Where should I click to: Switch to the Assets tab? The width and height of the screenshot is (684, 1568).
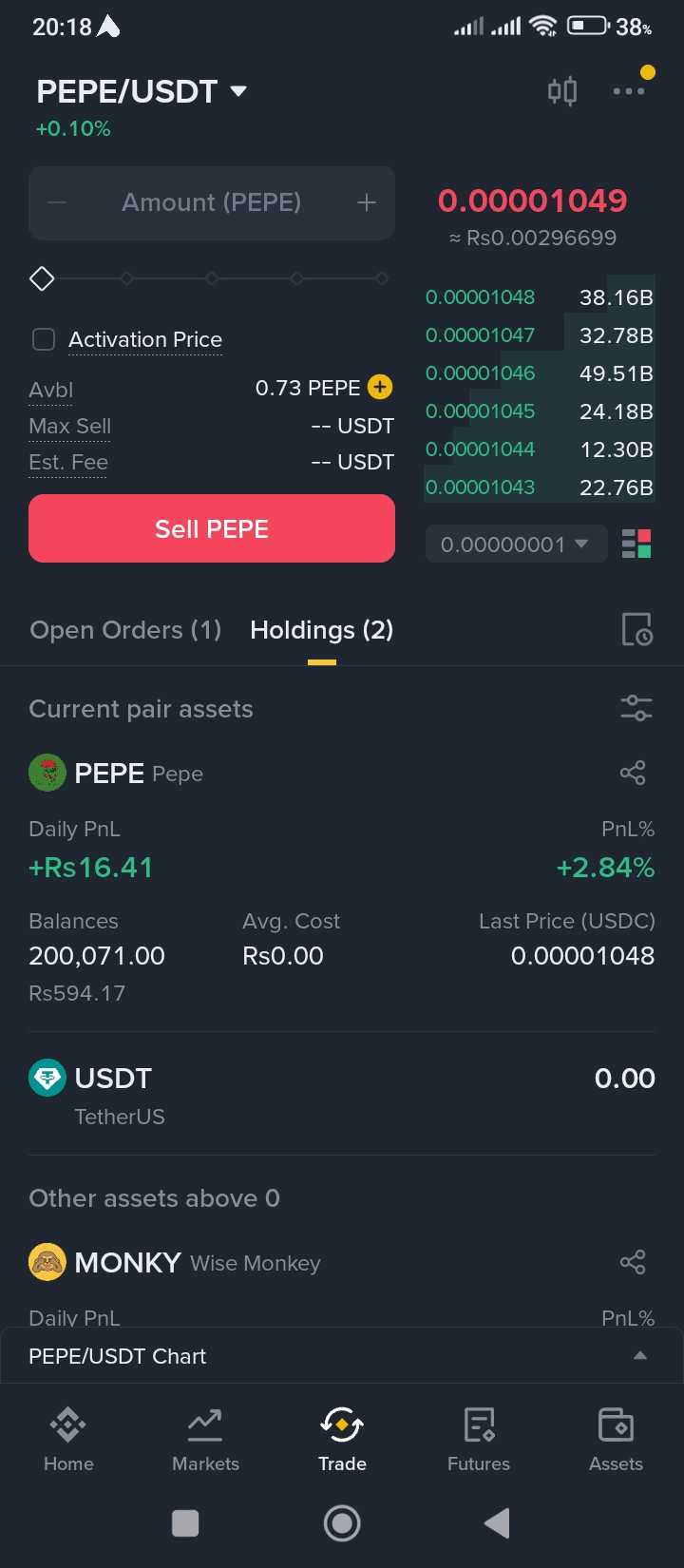pos(616,1439)
